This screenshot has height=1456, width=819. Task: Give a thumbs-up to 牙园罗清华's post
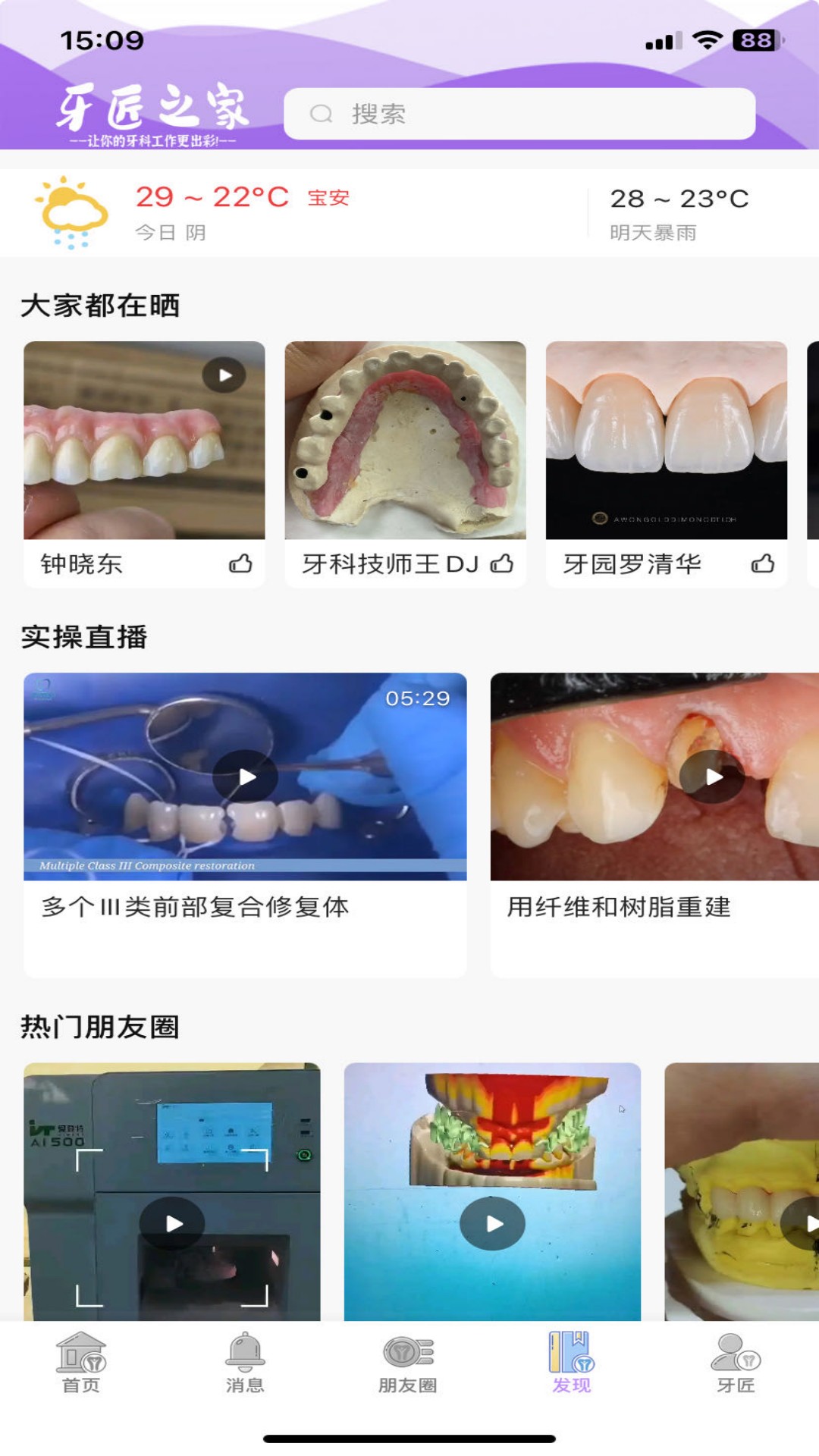[x=764, y=563]
